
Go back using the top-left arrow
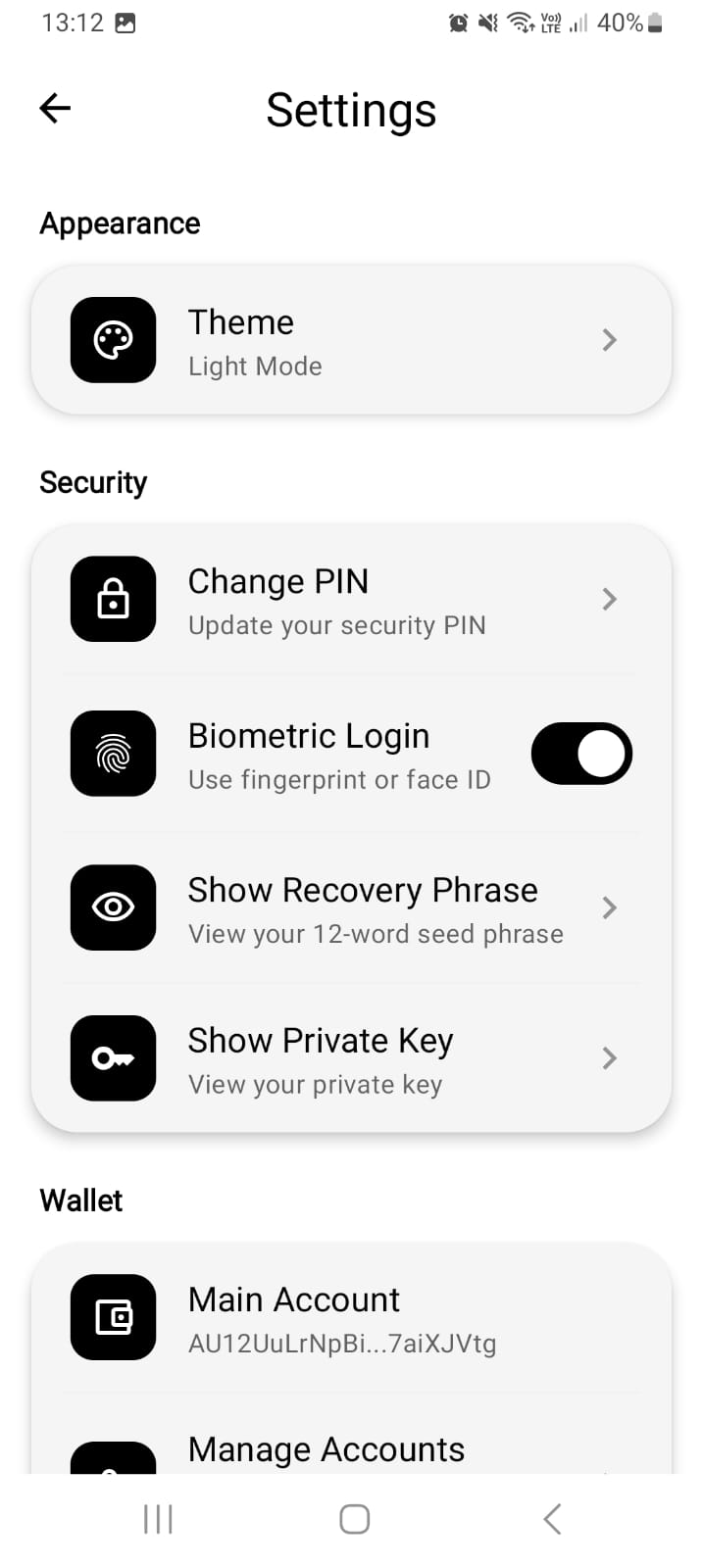click(55, 109)
